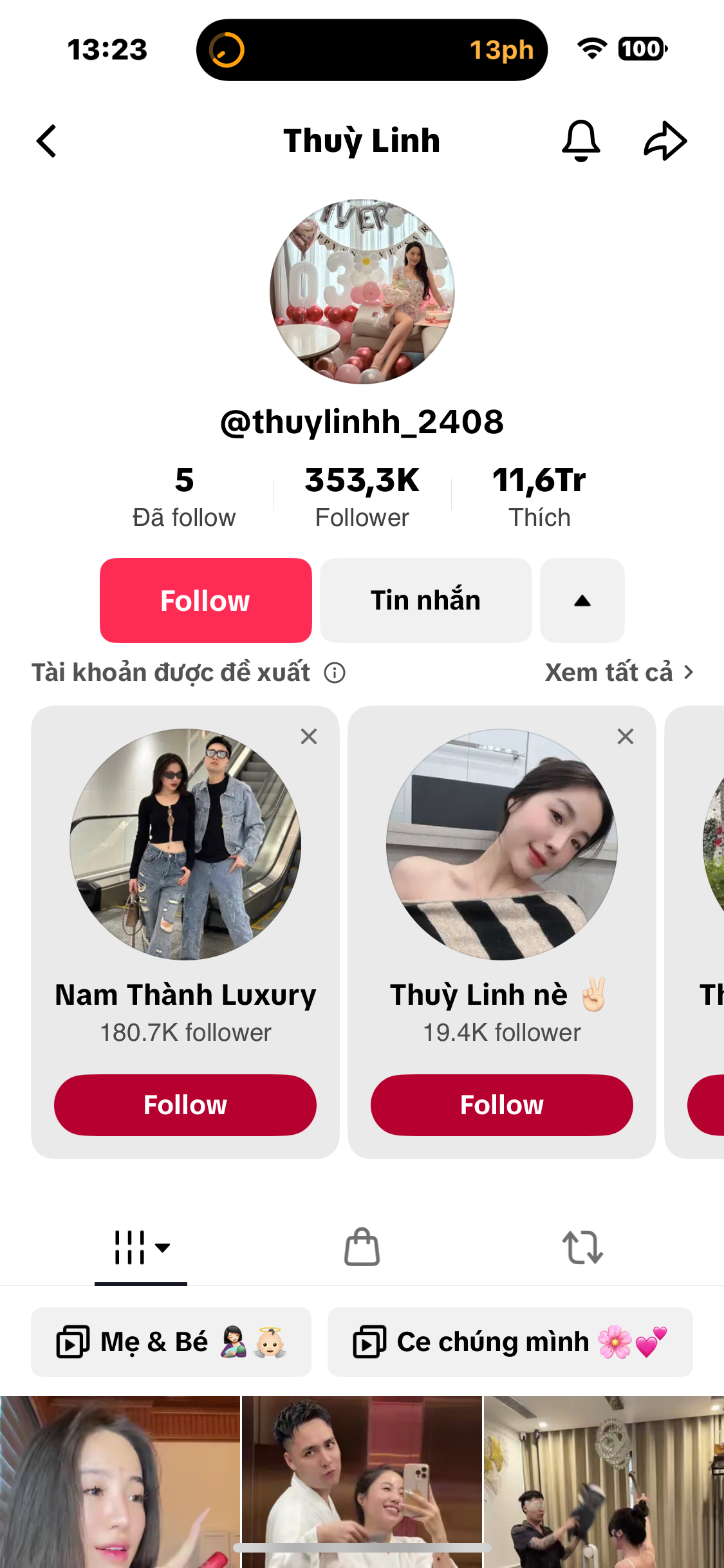Viewport: 724px width, 1568px height.
Task: Dismiss the Nam Thành Luxury suggestion
Action: pyautogui.click(x=309, y=736)
